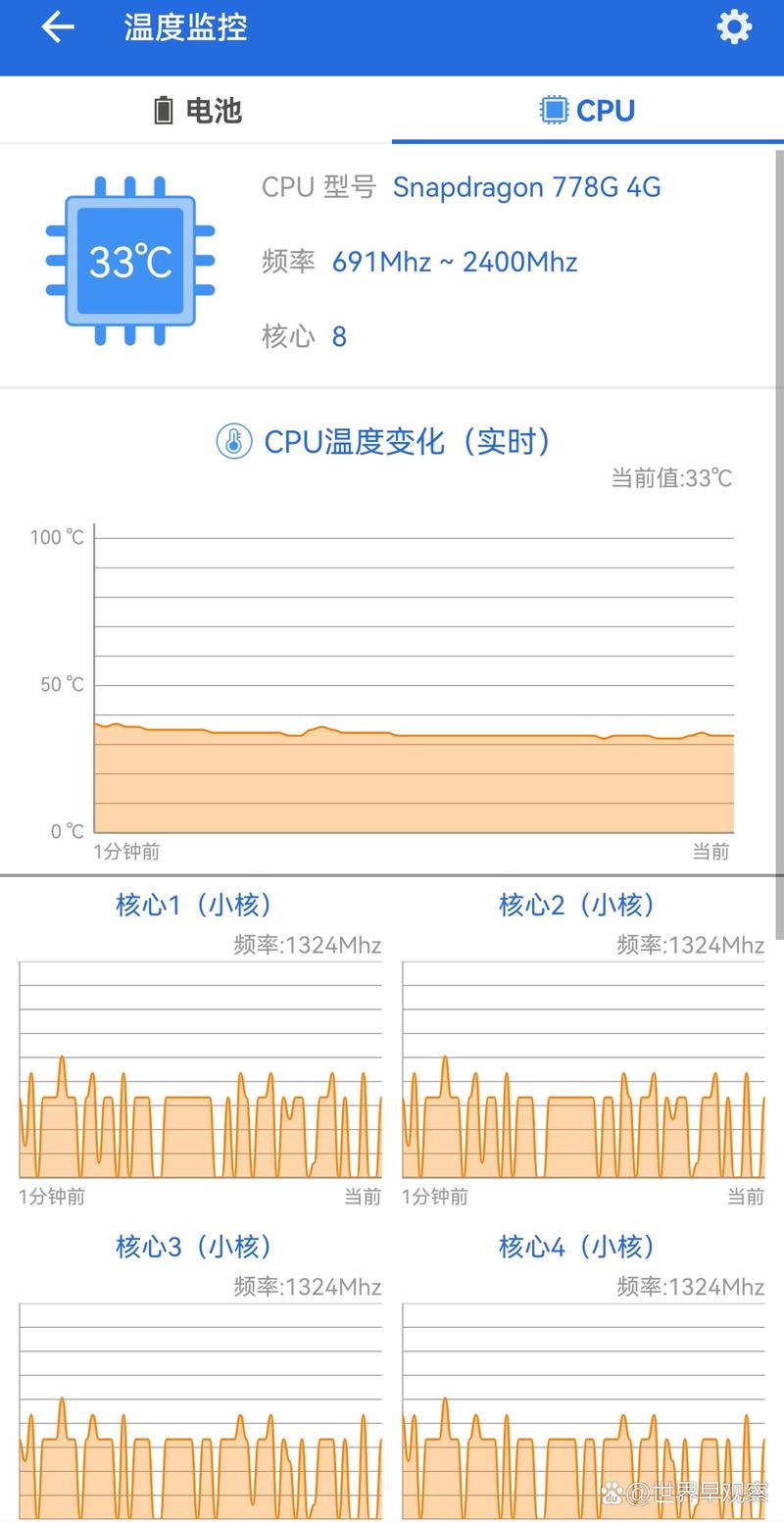Tap the 核心1（小核）chart title

(193, 905)
